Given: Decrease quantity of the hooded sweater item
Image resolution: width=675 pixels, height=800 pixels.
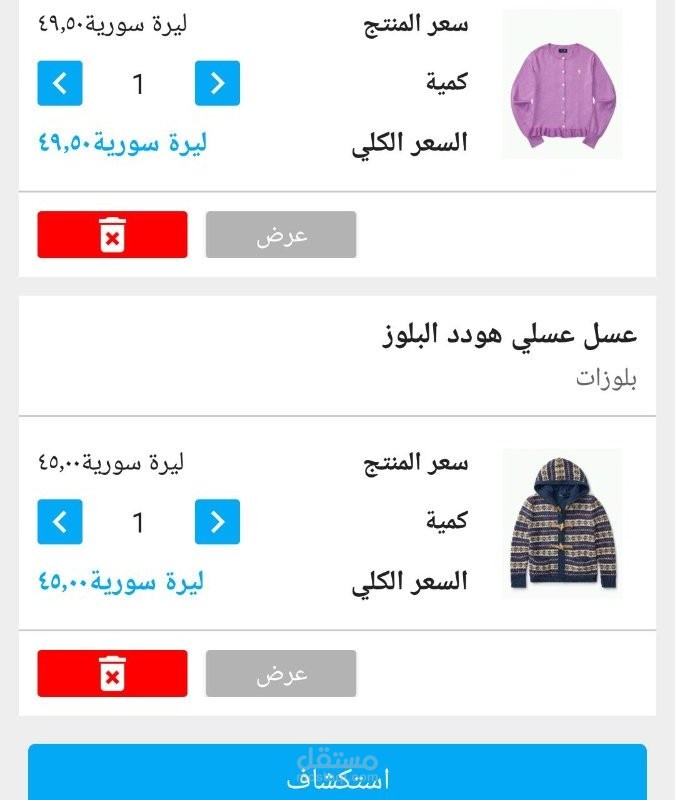Looking at the screenshot, I should [60, 521].
